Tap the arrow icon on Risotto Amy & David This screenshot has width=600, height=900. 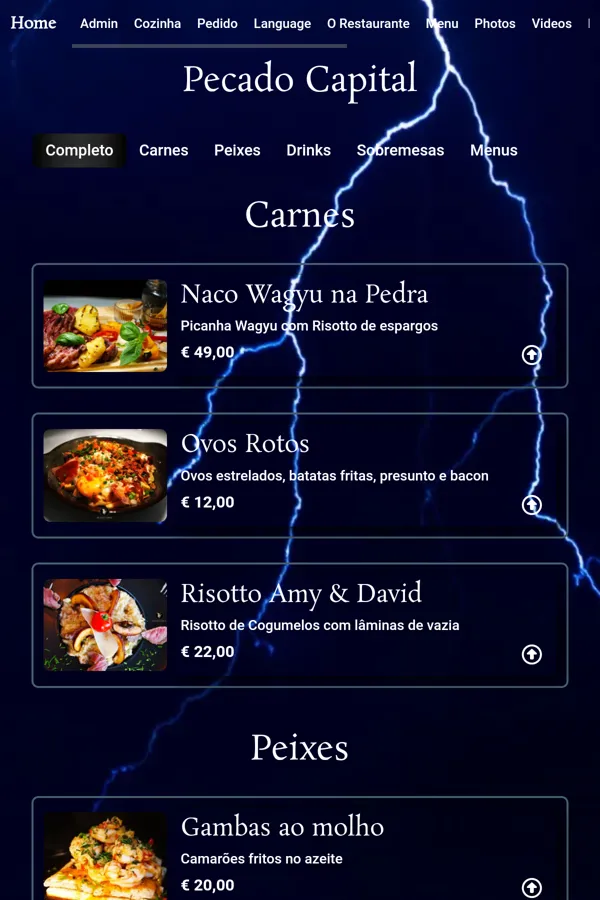(532, 654)
